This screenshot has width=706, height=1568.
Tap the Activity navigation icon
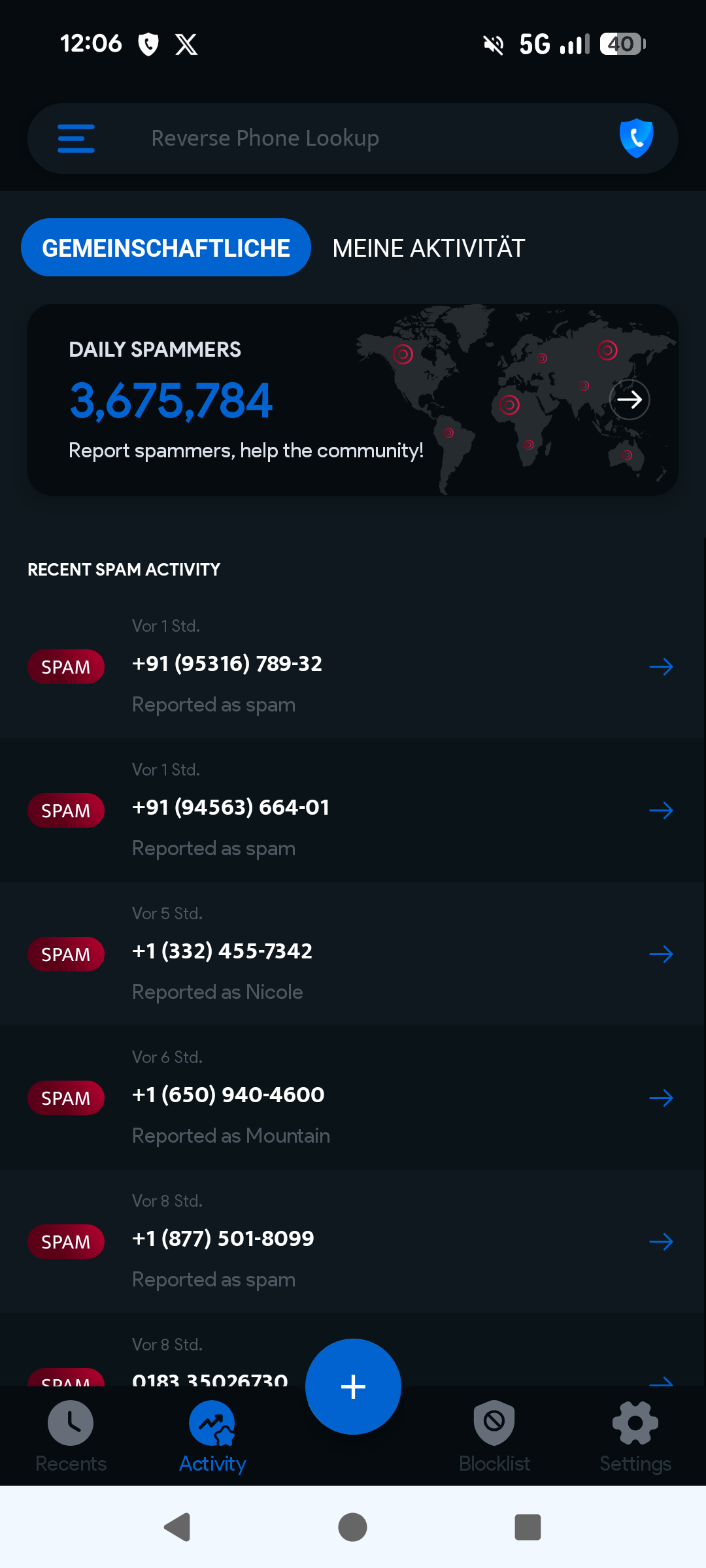[212, 1424]
